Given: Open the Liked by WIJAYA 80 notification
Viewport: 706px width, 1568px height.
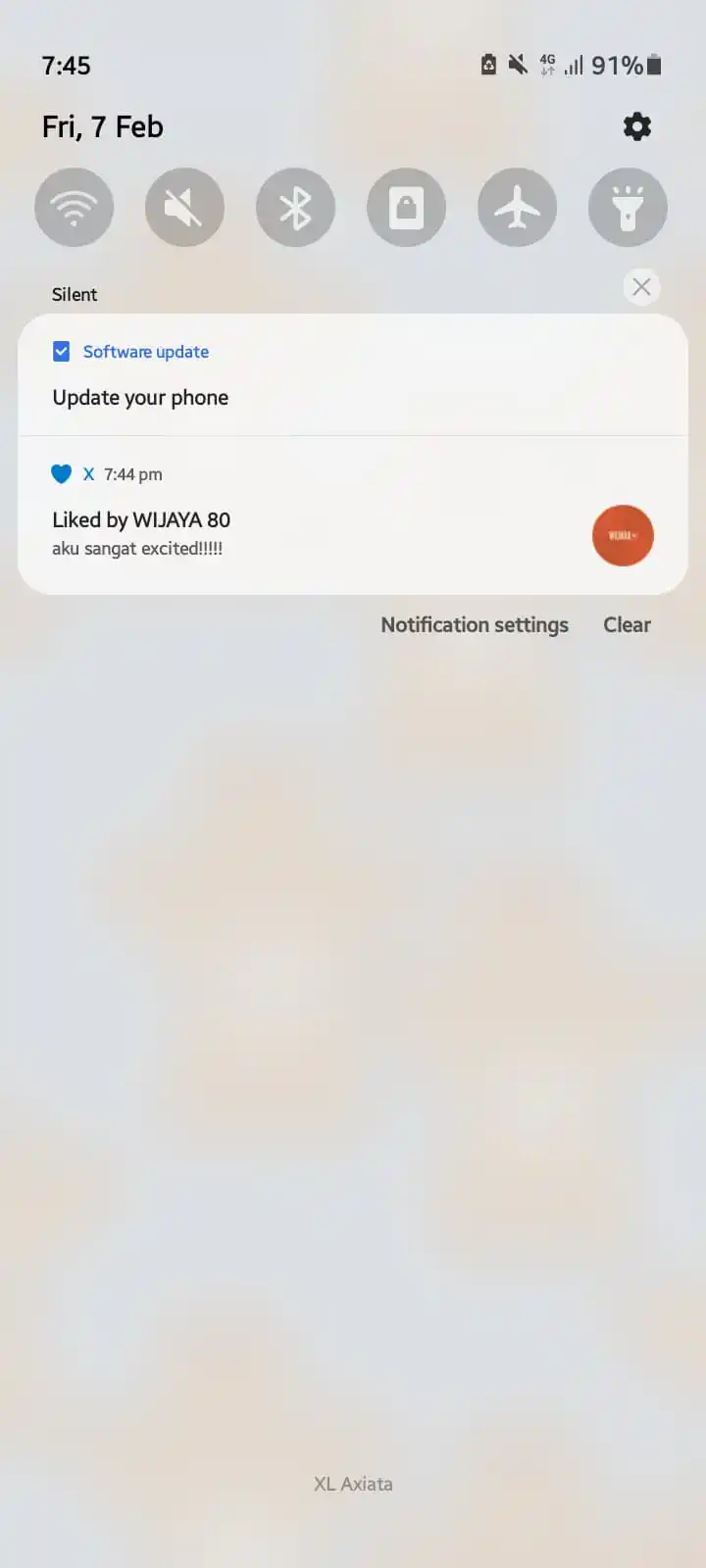Looking at the screenshot, I should [294, 519].
